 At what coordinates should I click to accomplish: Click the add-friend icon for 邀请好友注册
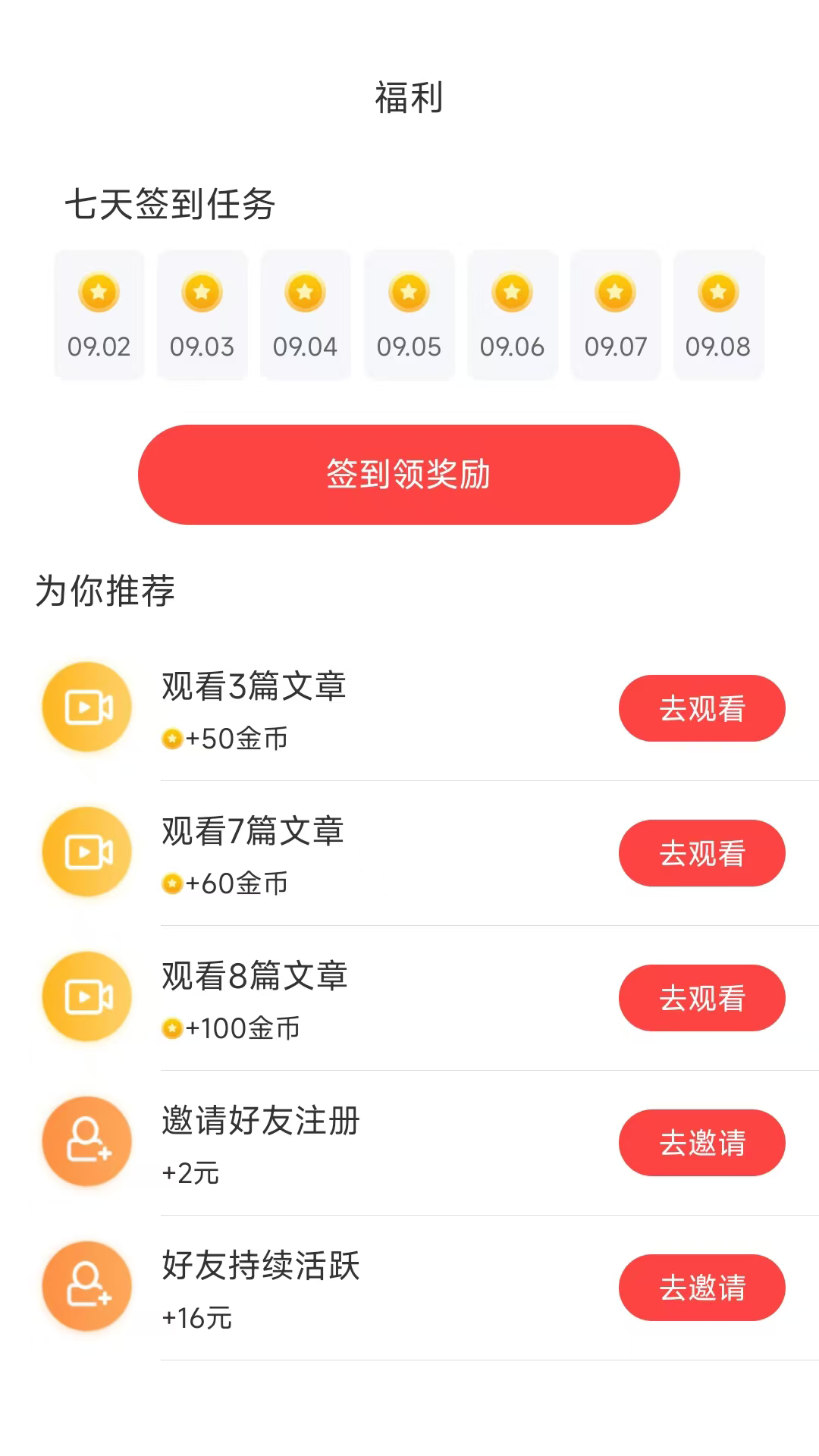point(86,1142)
